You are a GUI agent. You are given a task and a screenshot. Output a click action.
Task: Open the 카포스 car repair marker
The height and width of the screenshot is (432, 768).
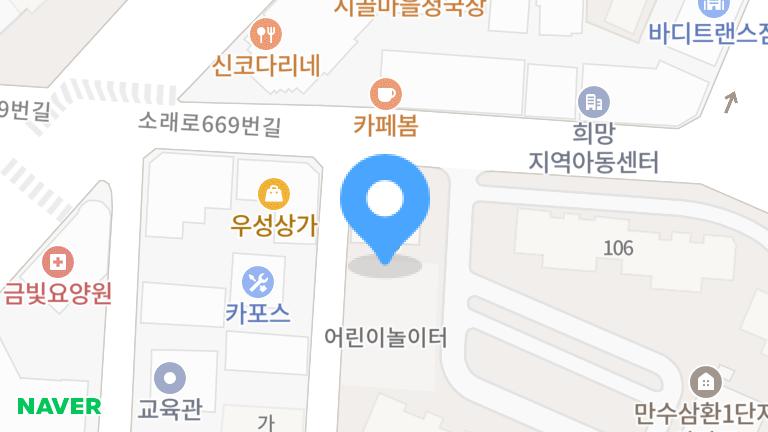258,280
